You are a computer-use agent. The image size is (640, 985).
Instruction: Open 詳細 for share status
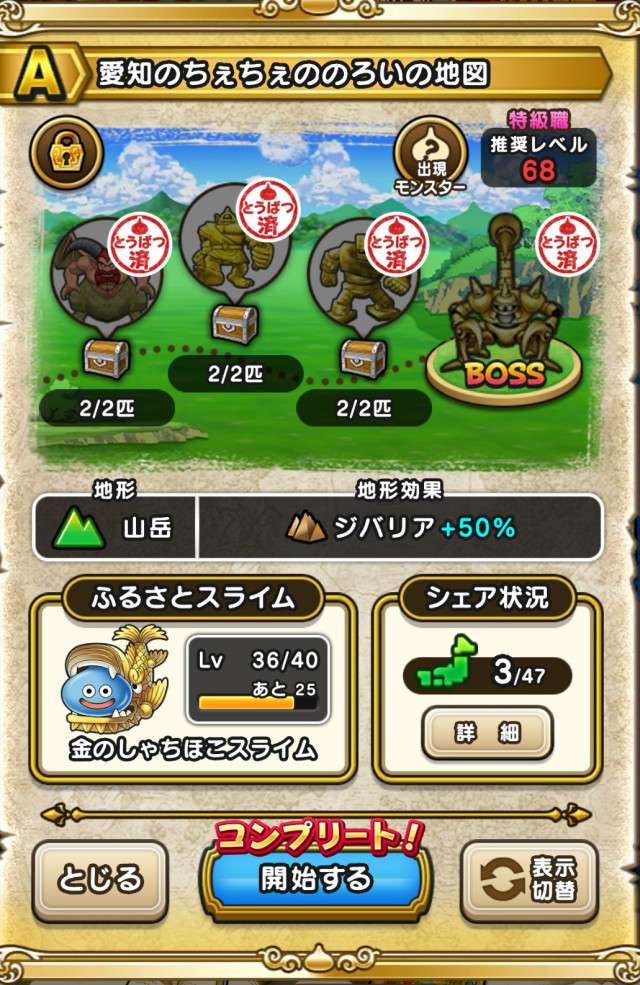[x=487, y=734]
